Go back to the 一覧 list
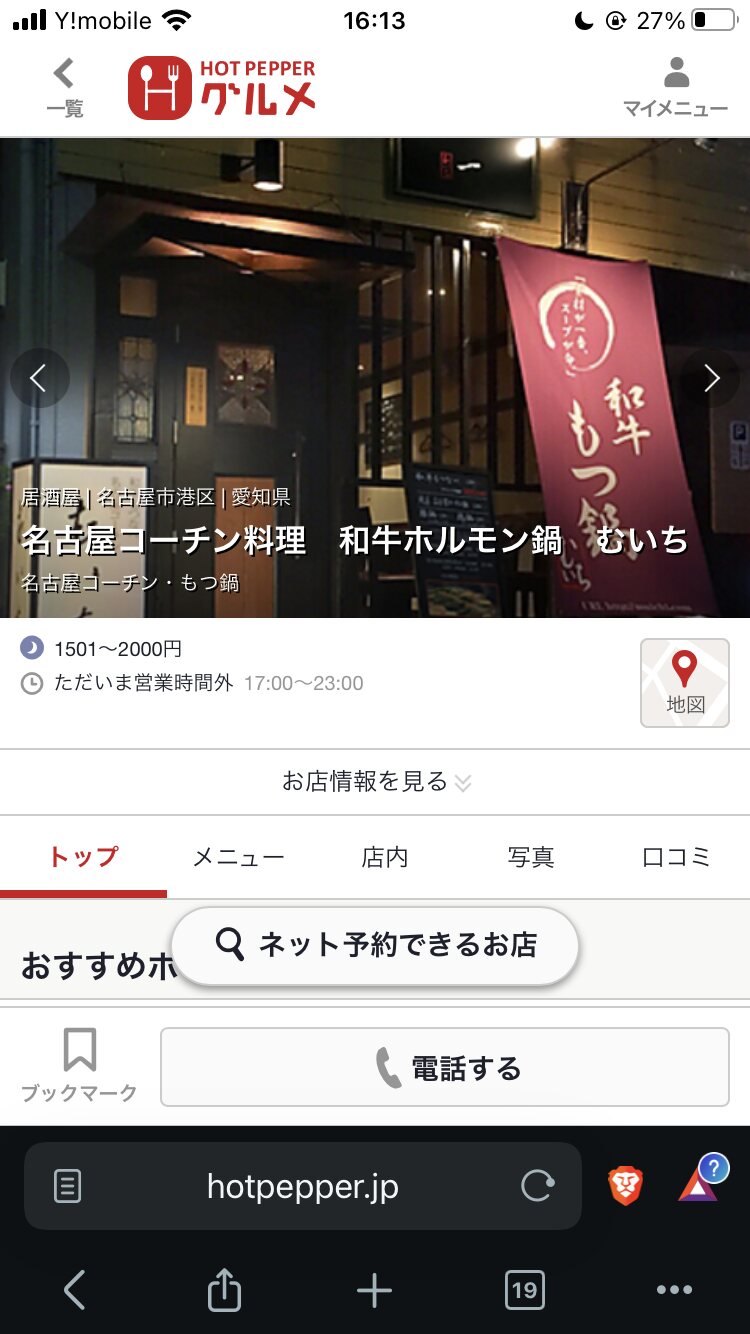Screen dimensions: 750x1334 pos(65,87)
